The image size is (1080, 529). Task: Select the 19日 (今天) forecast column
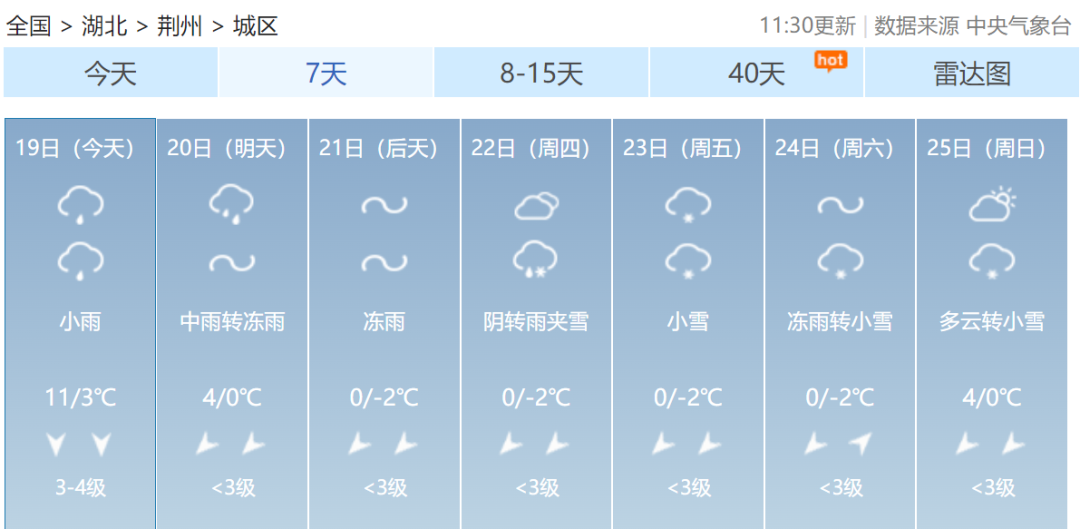80,320
